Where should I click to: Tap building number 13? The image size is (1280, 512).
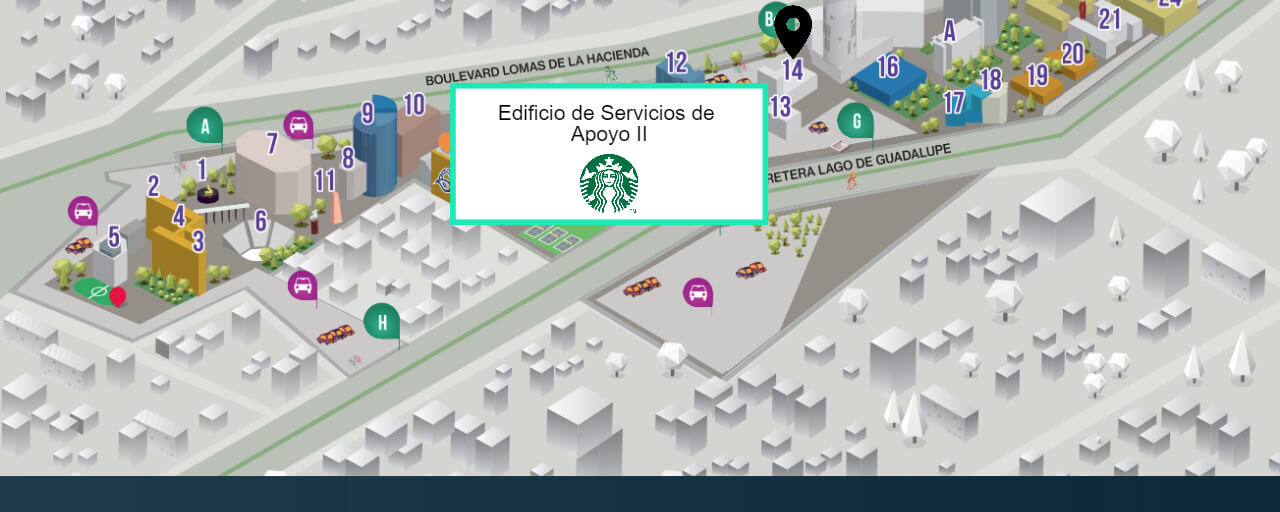coord(780,106)
